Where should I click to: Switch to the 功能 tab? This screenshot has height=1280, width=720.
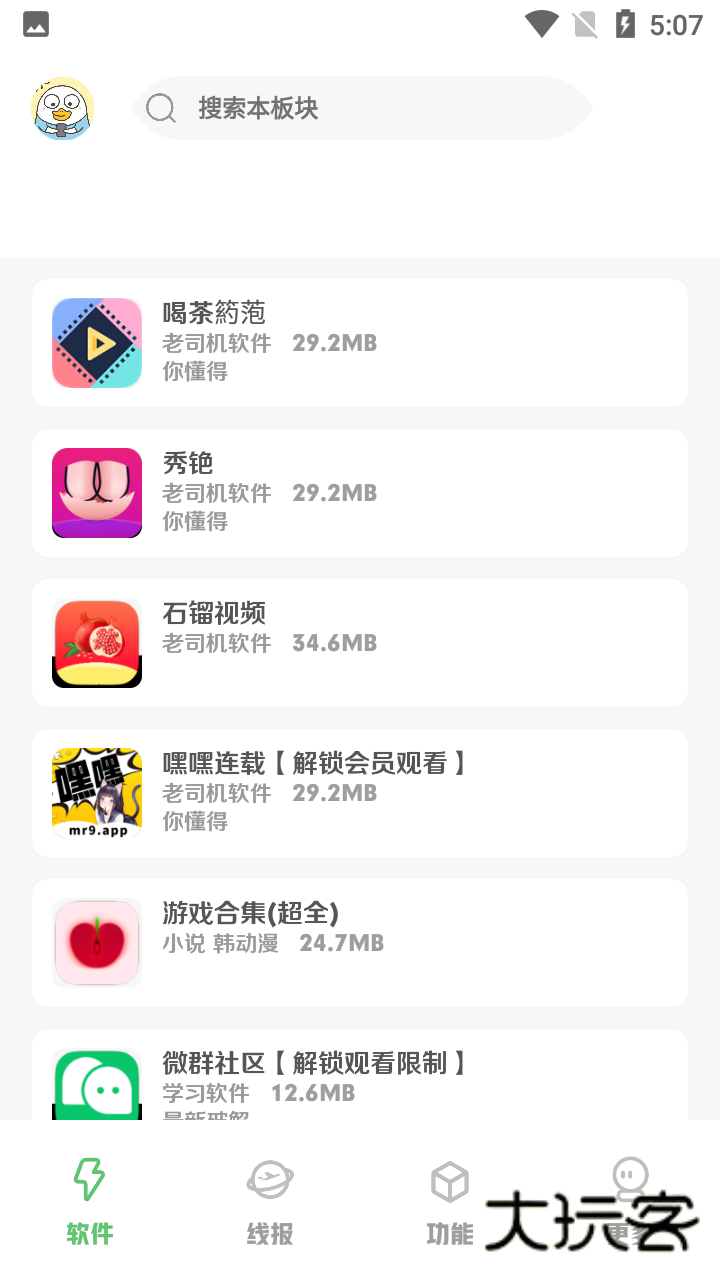point(449,1200)
